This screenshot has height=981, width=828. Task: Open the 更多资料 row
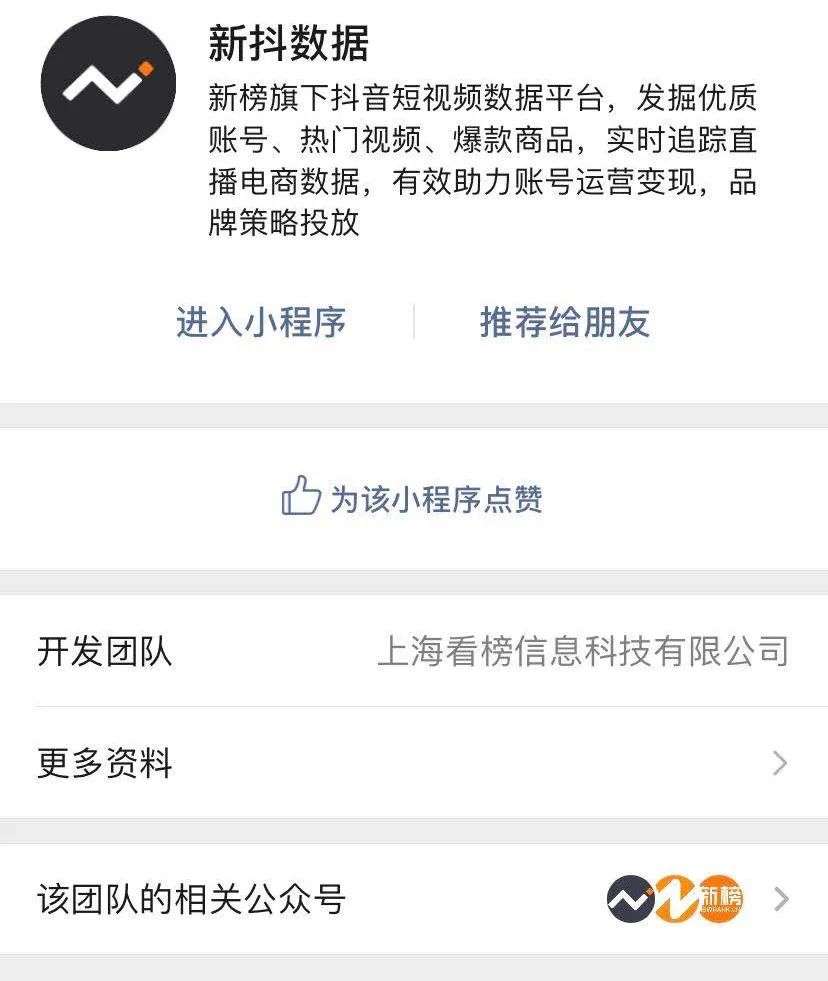point(413,764)
